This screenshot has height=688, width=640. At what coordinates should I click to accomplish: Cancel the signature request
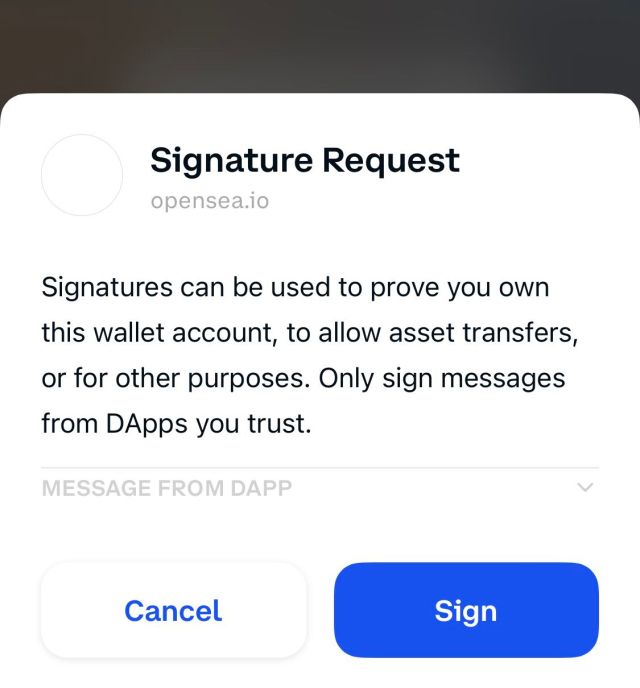(173, 610)
